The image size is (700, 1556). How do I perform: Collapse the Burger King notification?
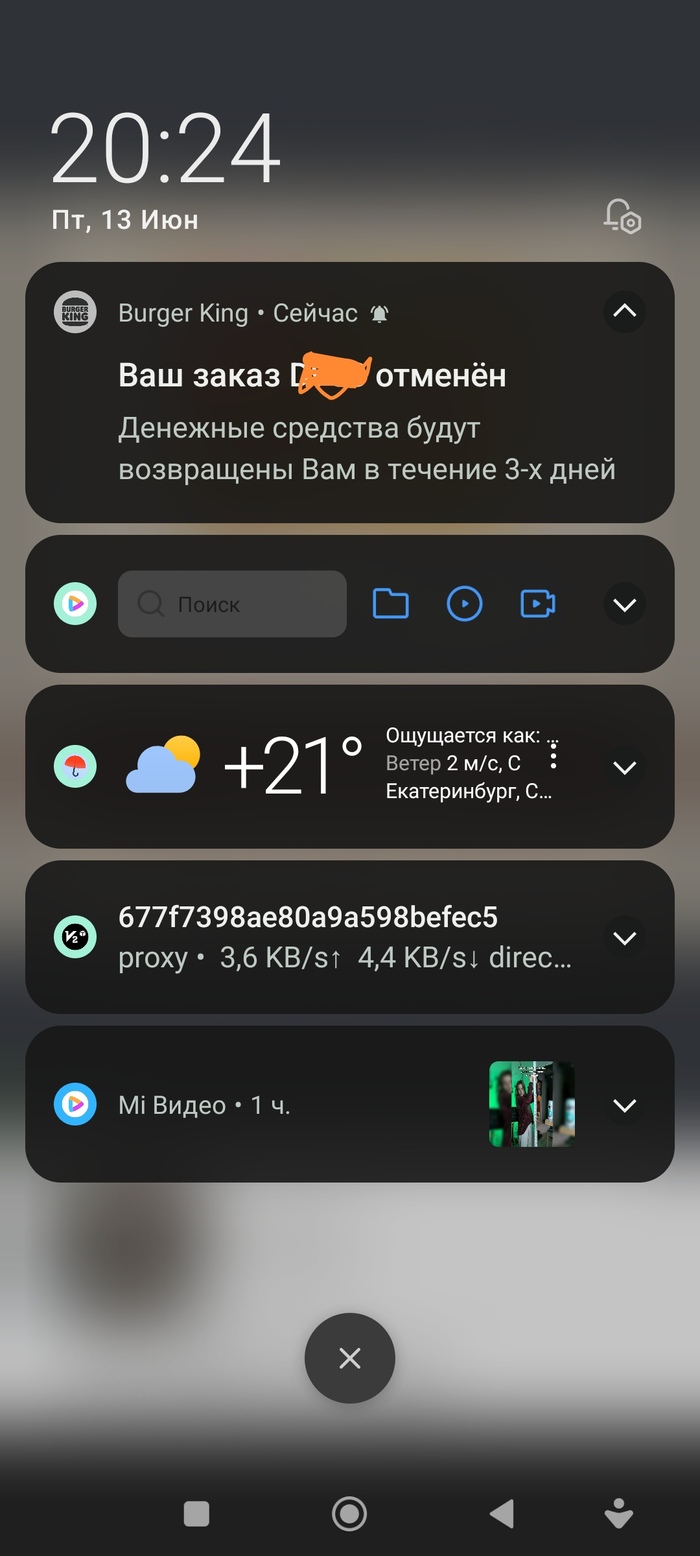pyautogui.click(x=624, y=311)
